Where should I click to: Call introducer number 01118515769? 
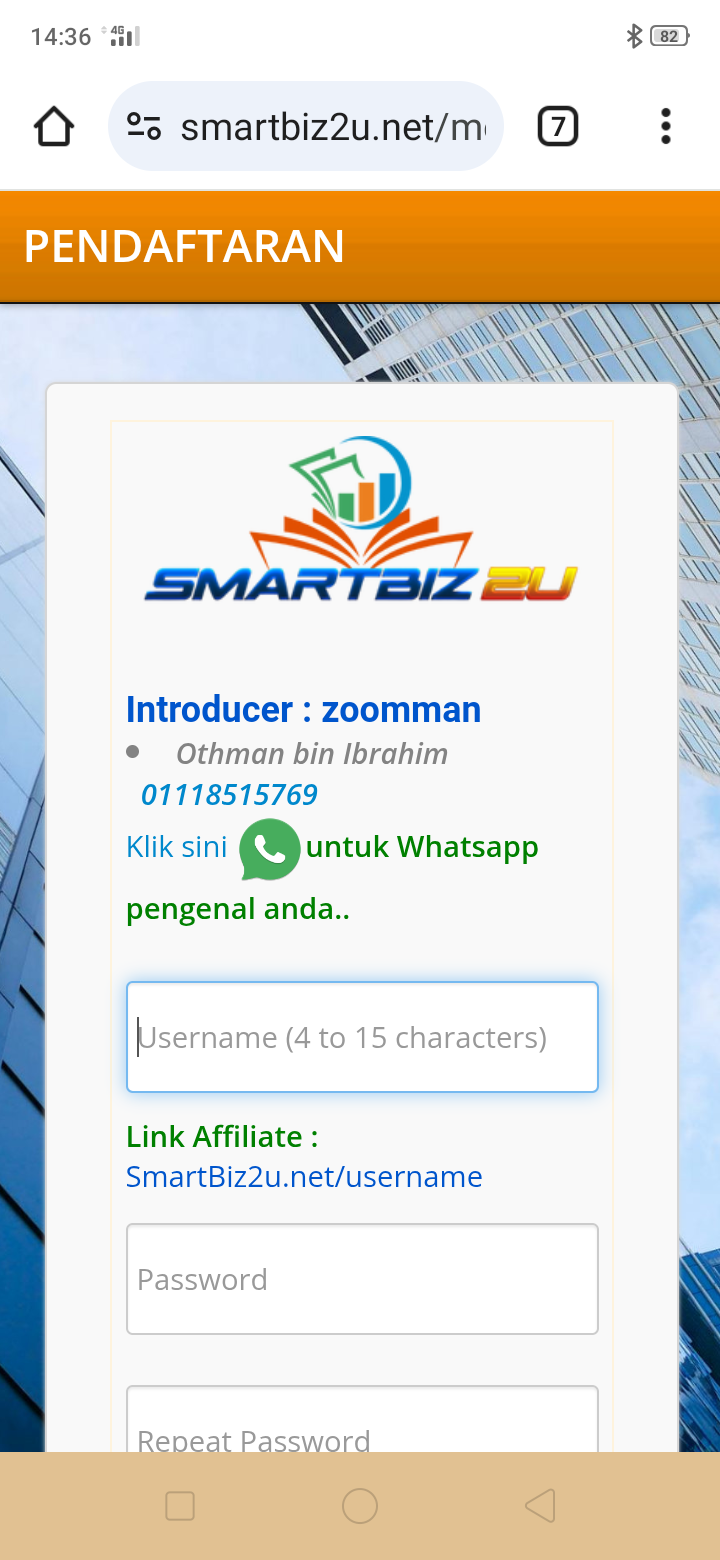(x=229, y=795)
